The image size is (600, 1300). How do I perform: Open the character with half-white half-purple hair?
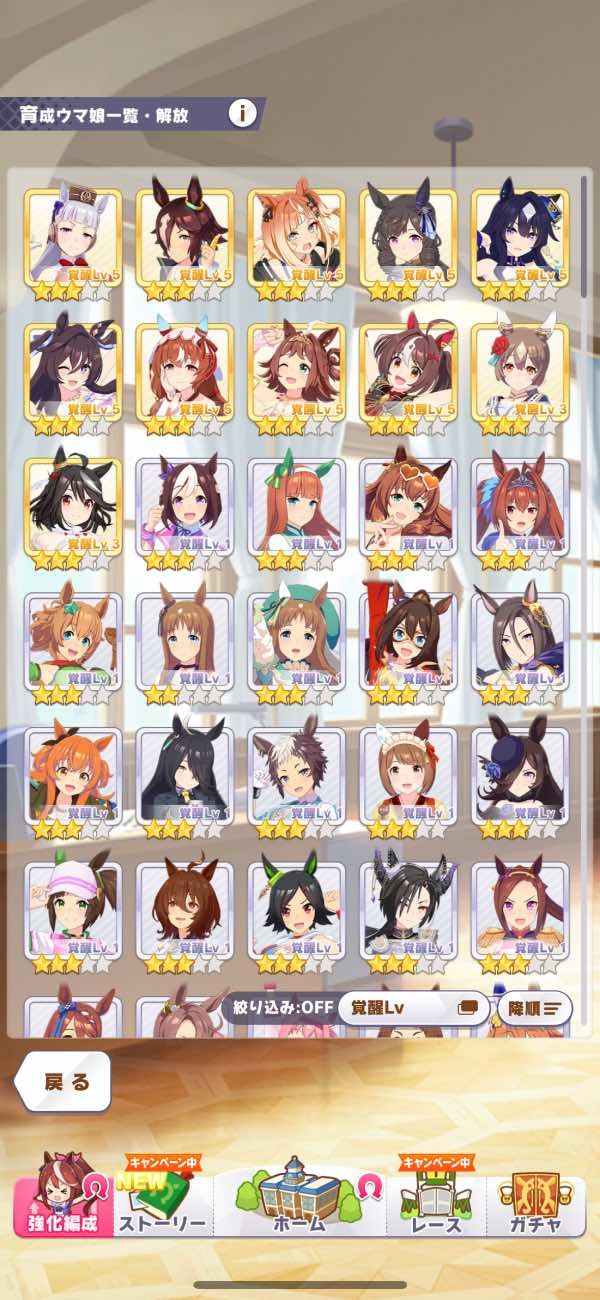pos(185,510)
